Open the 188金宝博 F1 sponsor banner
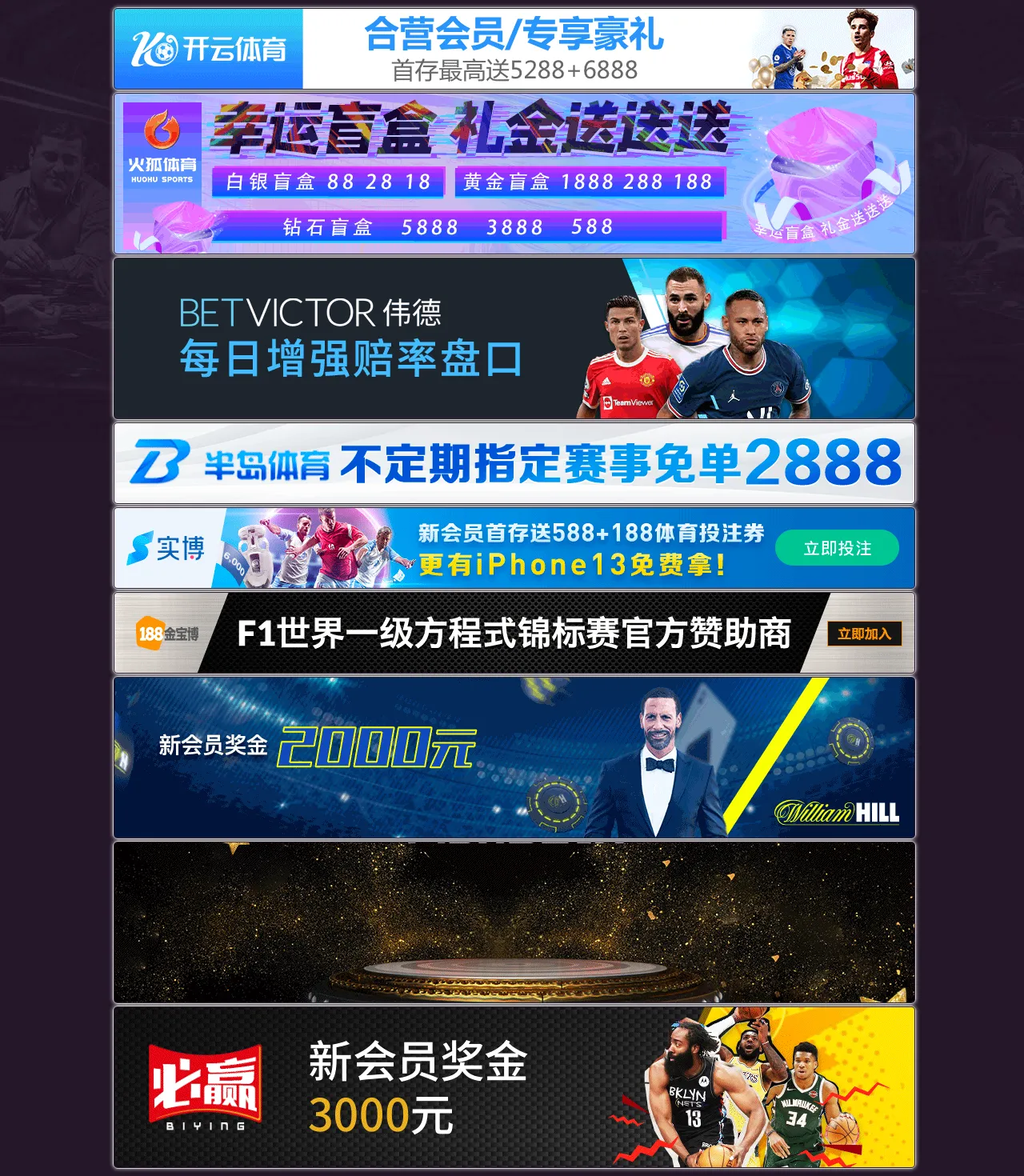The image size is (1024, 1176). pos(514,633)
